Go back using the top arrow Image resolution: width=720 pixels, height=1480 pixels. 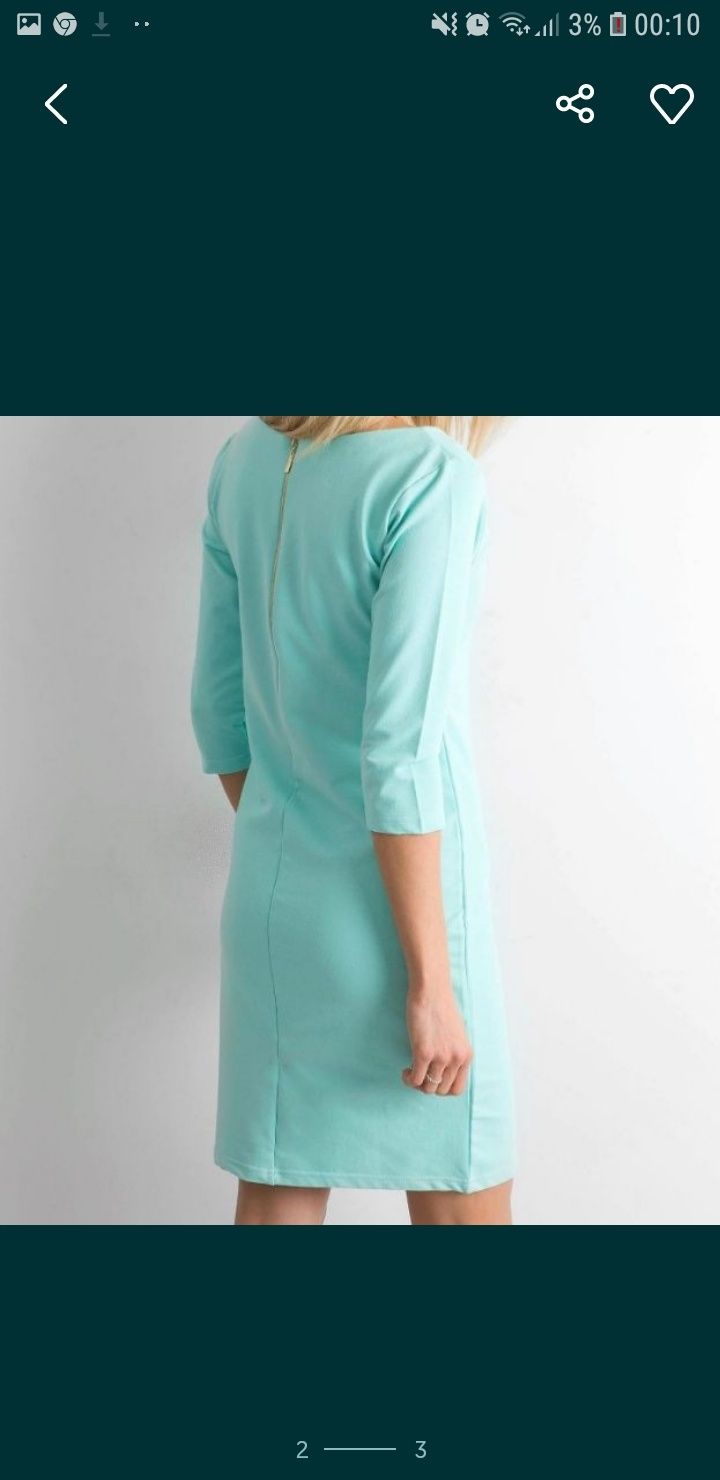coord(56,104)
